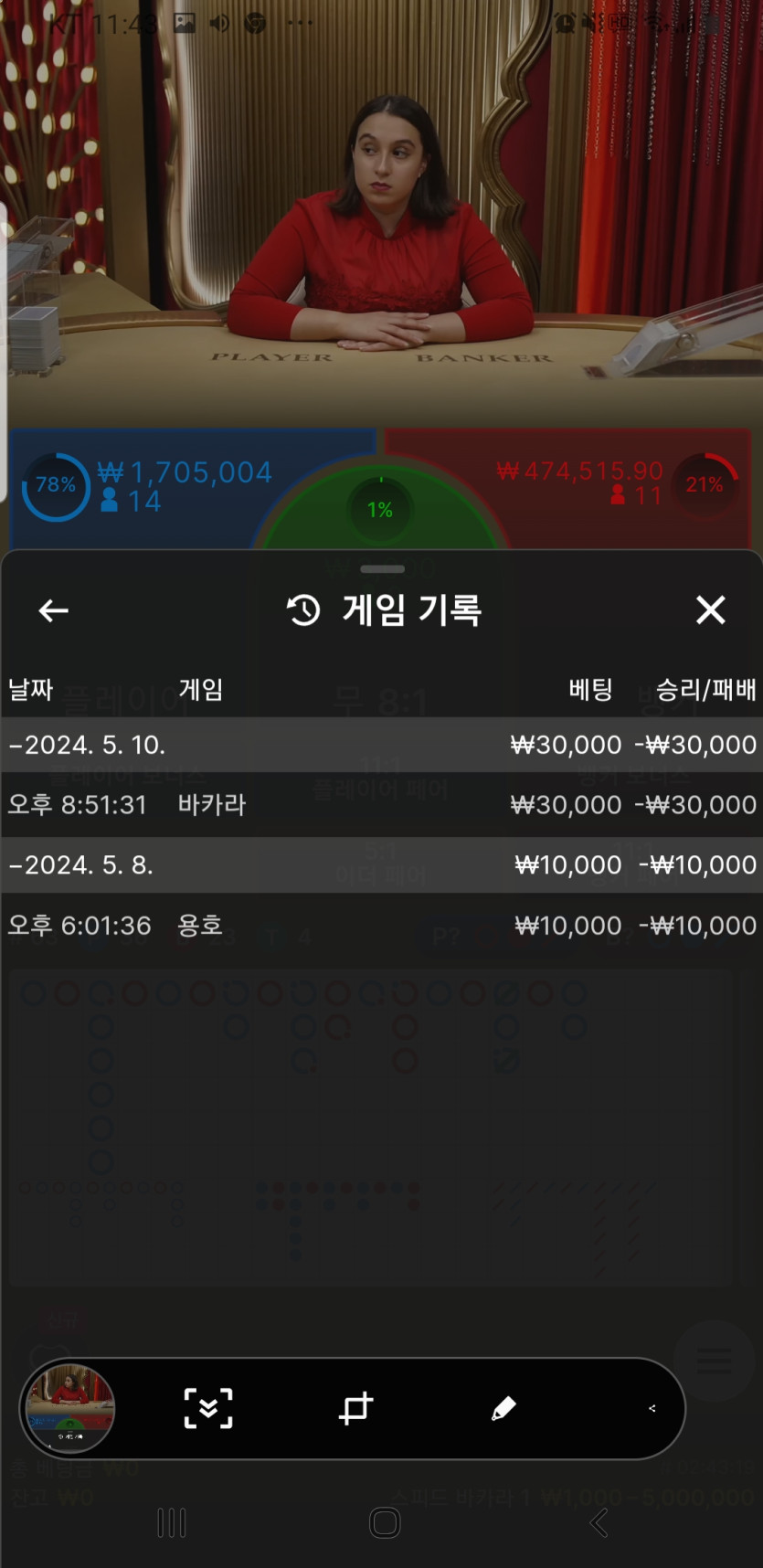The image size is (763, 1568).
Task: Draw on the screenshot with pen
Action: pos(503,1408)
